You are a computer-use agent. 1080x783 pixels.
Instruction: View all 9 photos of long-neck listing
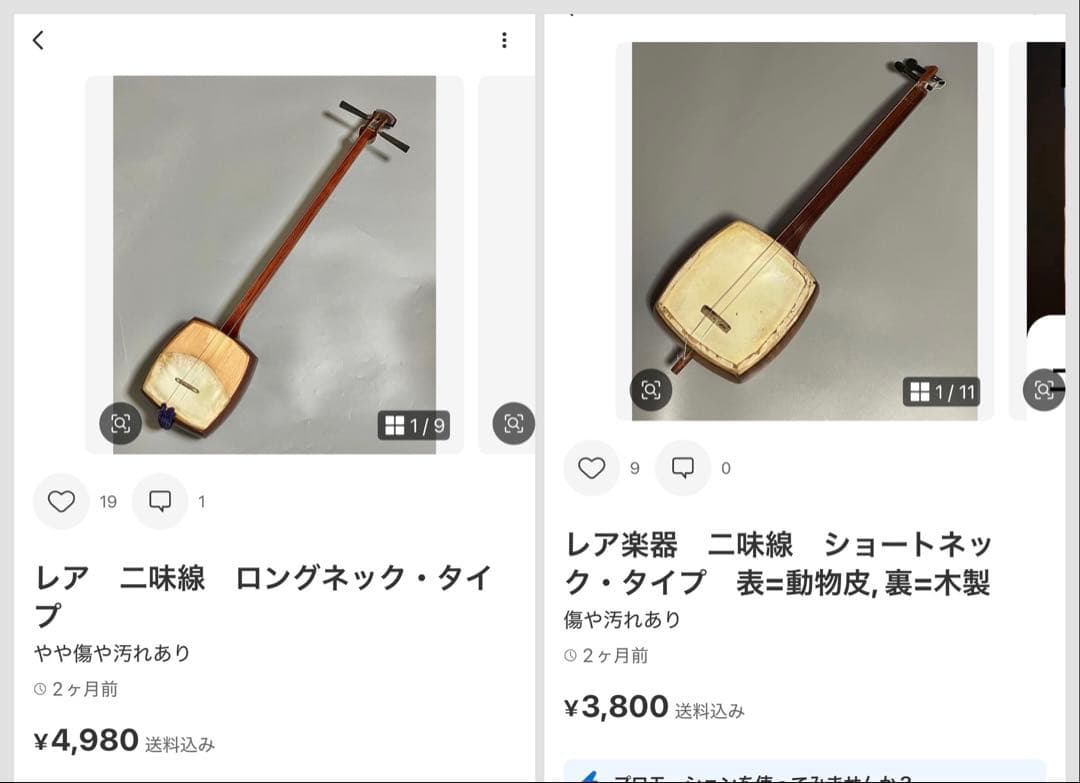[x=413, y=426]
